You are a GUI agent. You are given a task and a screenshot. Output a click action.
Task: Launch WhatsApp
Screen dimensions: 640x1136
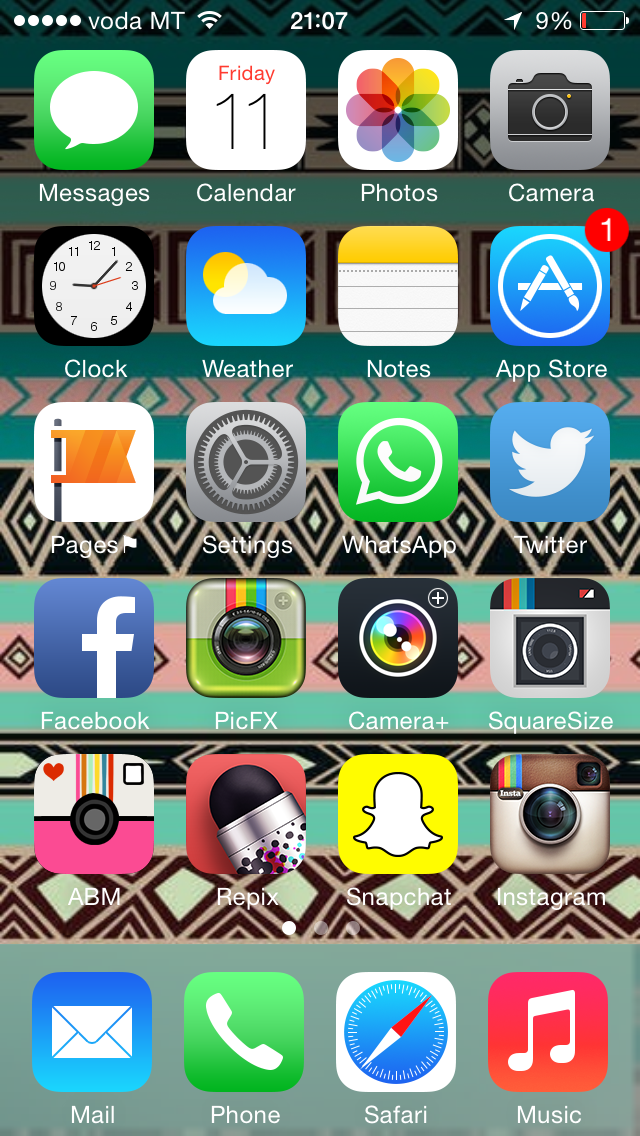[x=398, y=462]
